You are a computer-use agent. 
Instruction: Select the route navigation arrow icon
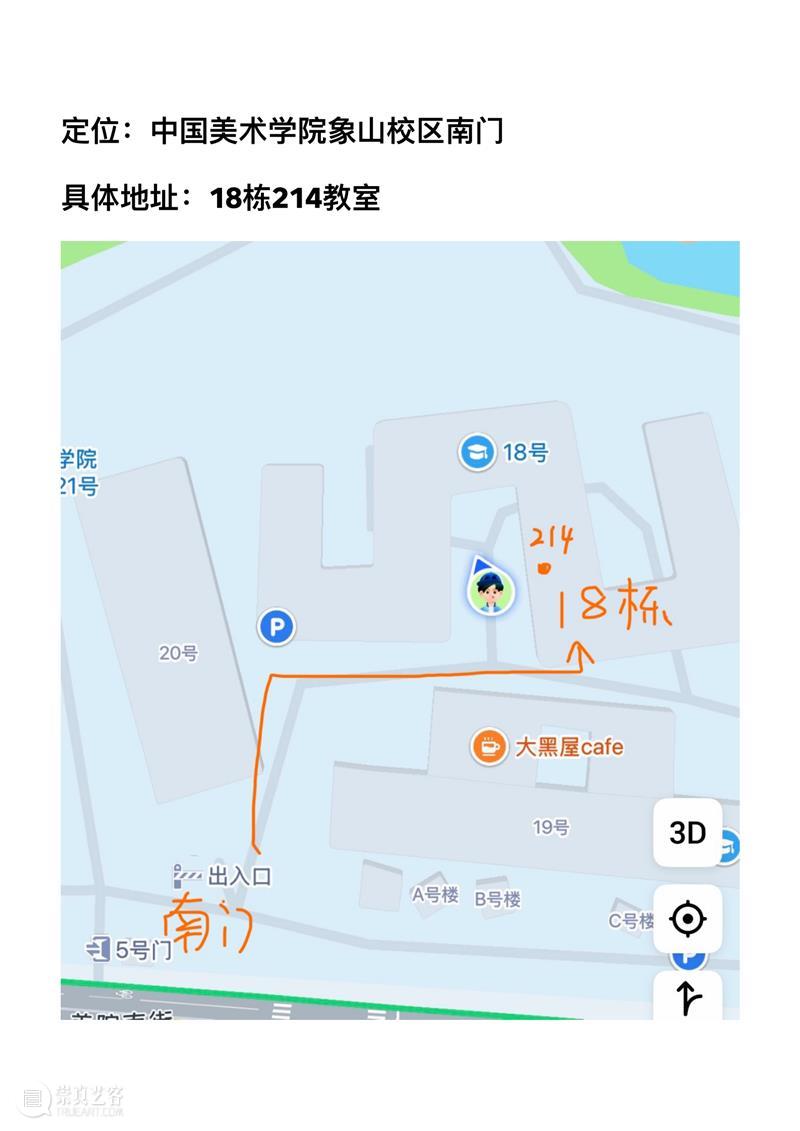688,996
